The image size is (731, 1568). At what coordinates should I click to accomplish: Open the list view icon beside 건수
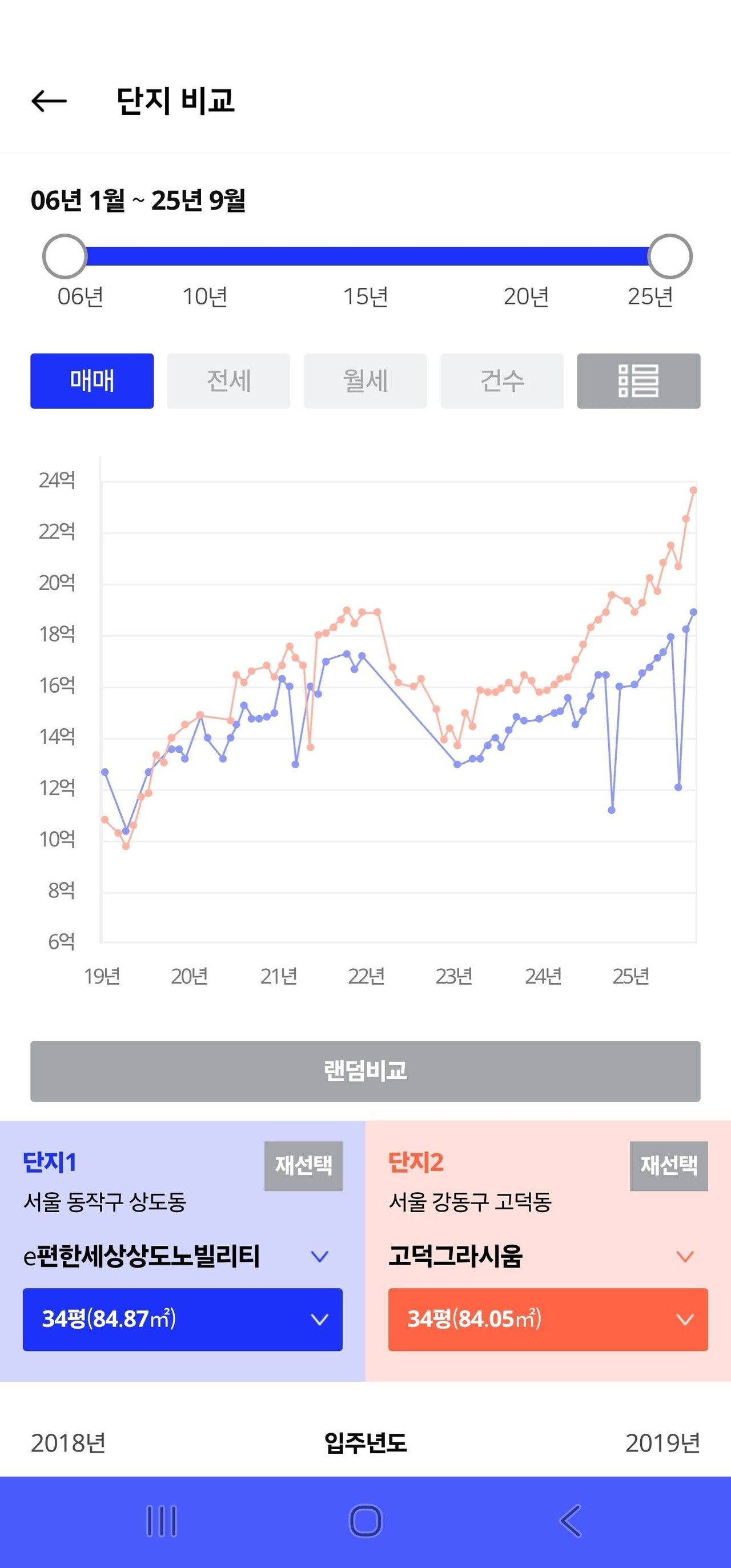(637, 381)
